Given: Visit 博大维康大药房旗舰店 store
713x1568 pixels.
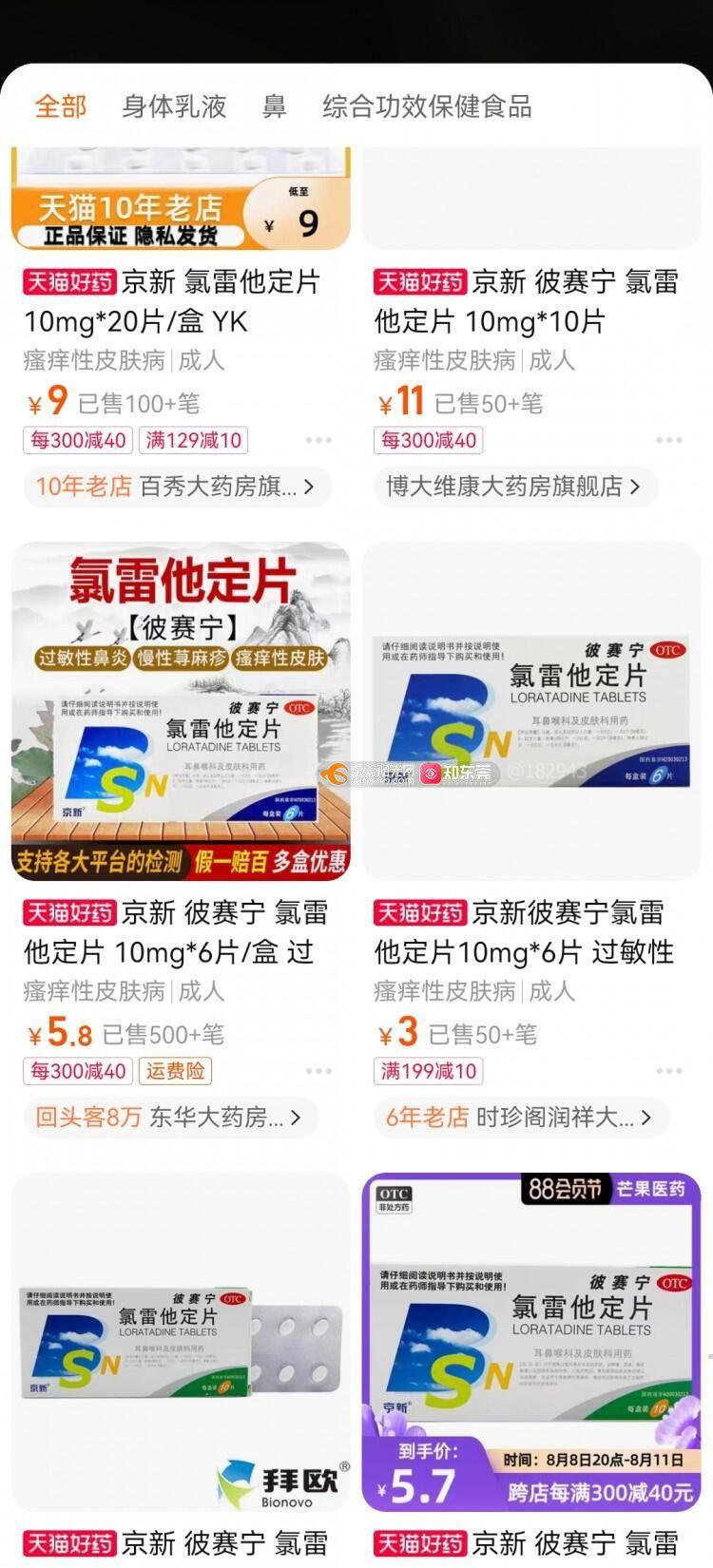Looking at the screenshot, I should pyautogui.click(x=514, y=487).
